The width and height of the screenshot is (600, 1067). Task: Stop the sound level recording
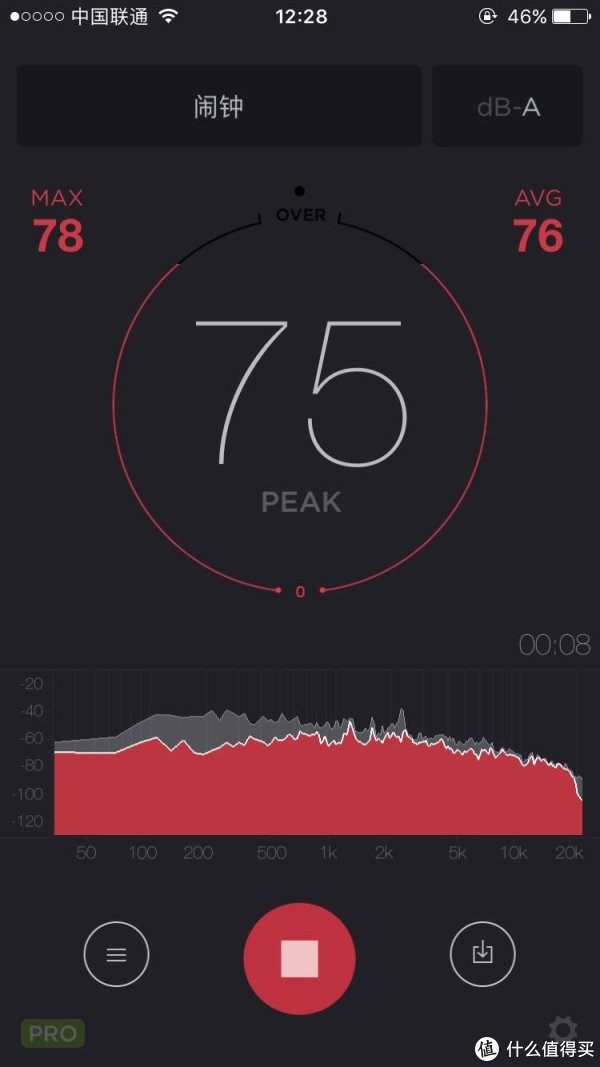pos(299,958)
